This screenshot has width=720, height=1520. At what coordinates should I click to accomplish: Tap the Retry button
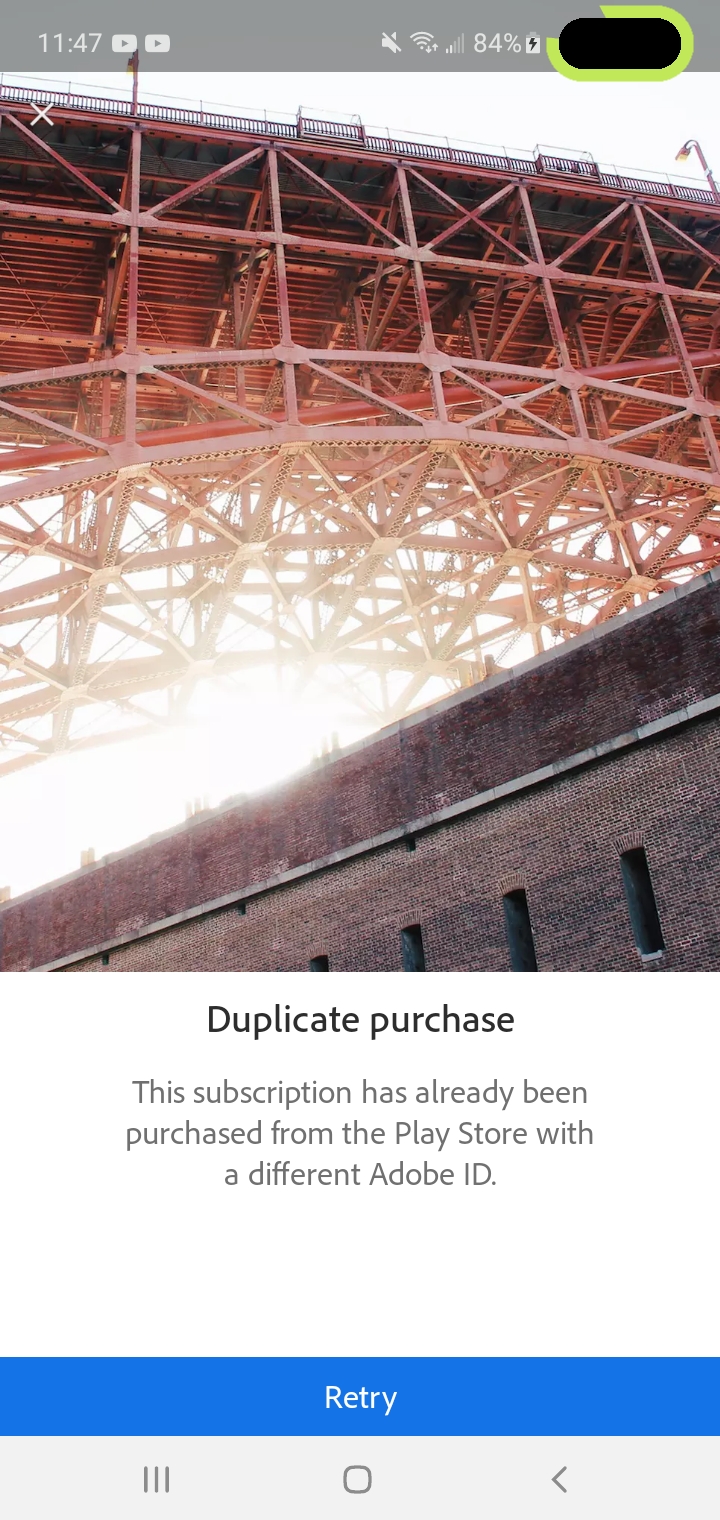360,1396
